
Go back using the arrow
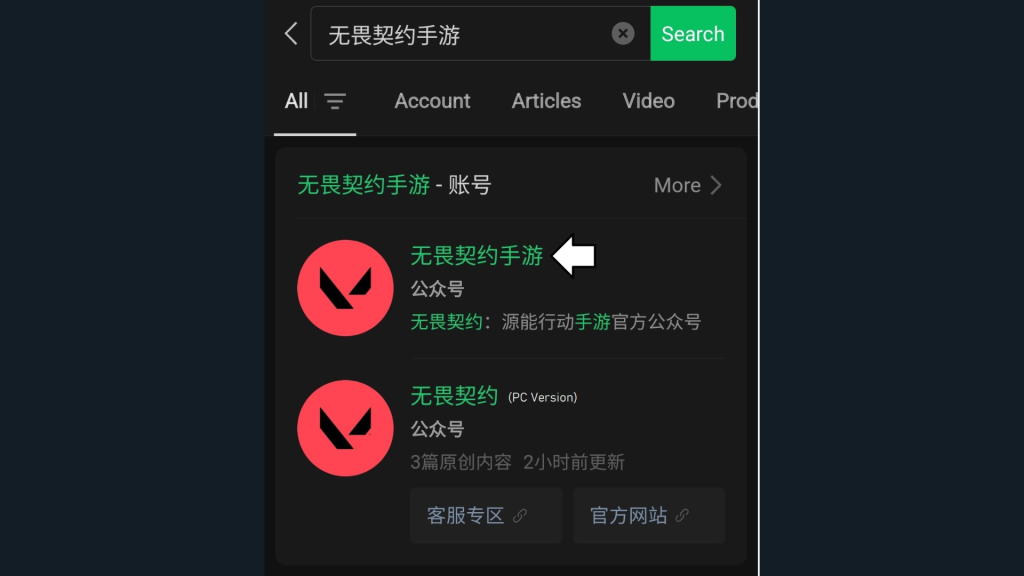[x=291, y=34]
